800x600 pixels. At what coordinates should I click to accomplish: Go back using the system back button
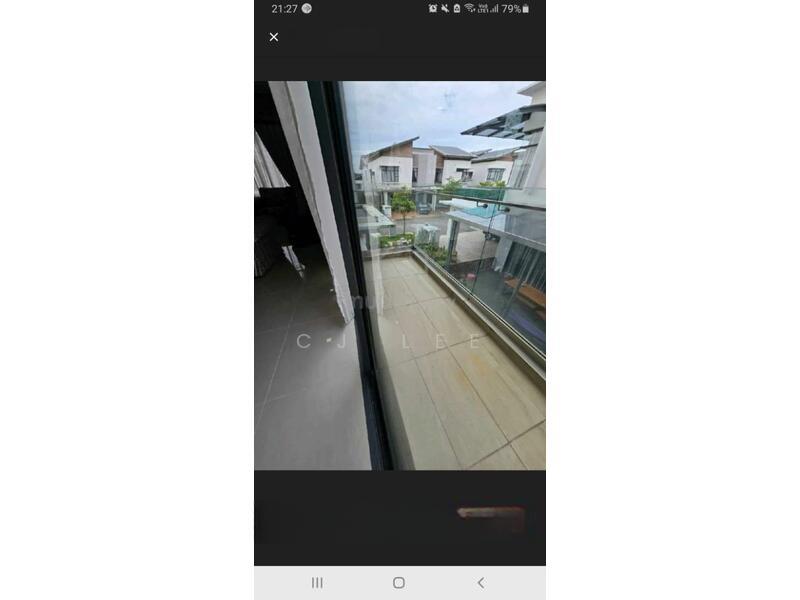click(480, 582)
